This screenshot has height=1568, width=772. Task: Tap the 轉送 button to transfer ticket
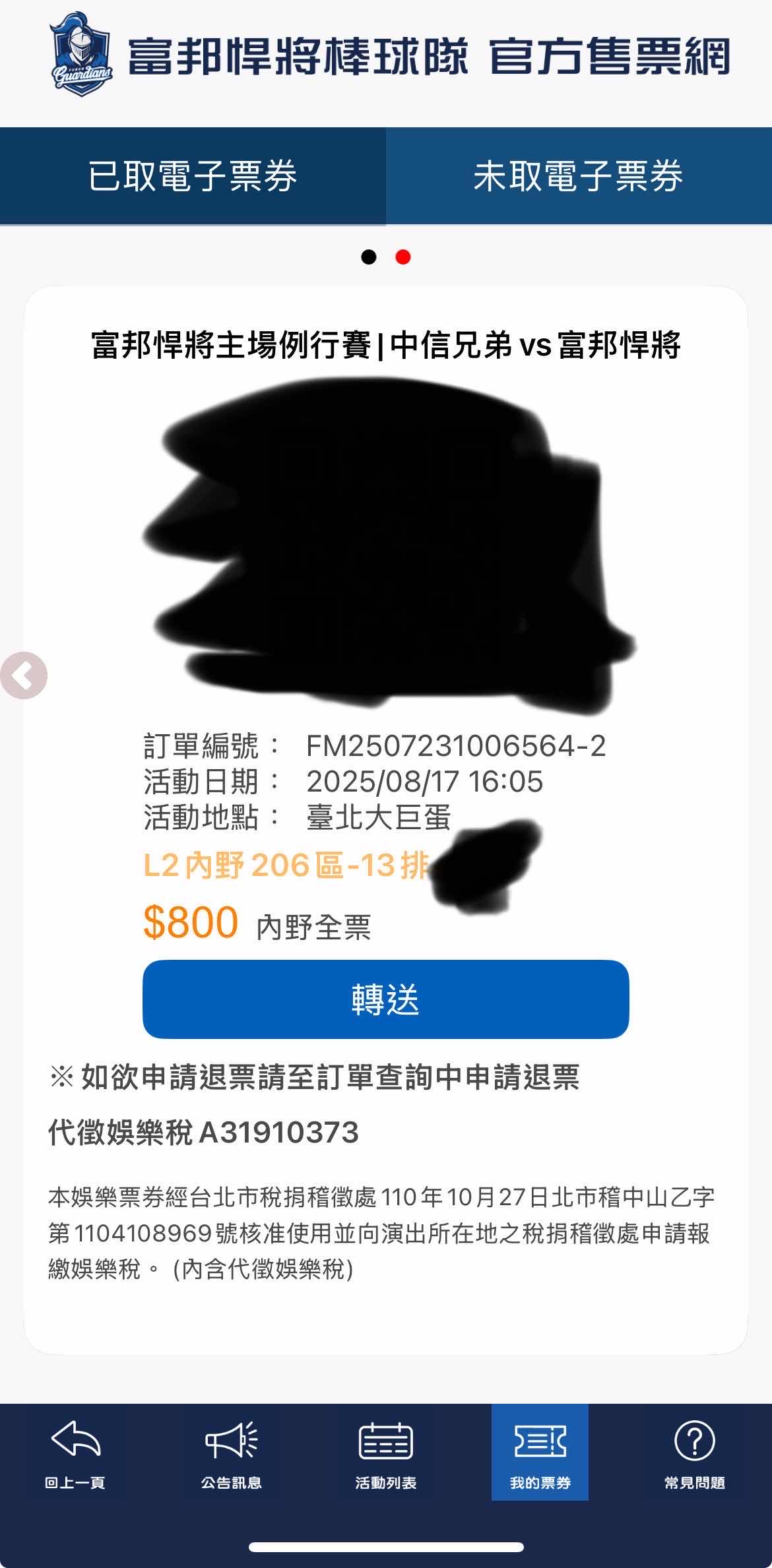tap(385, 999)
